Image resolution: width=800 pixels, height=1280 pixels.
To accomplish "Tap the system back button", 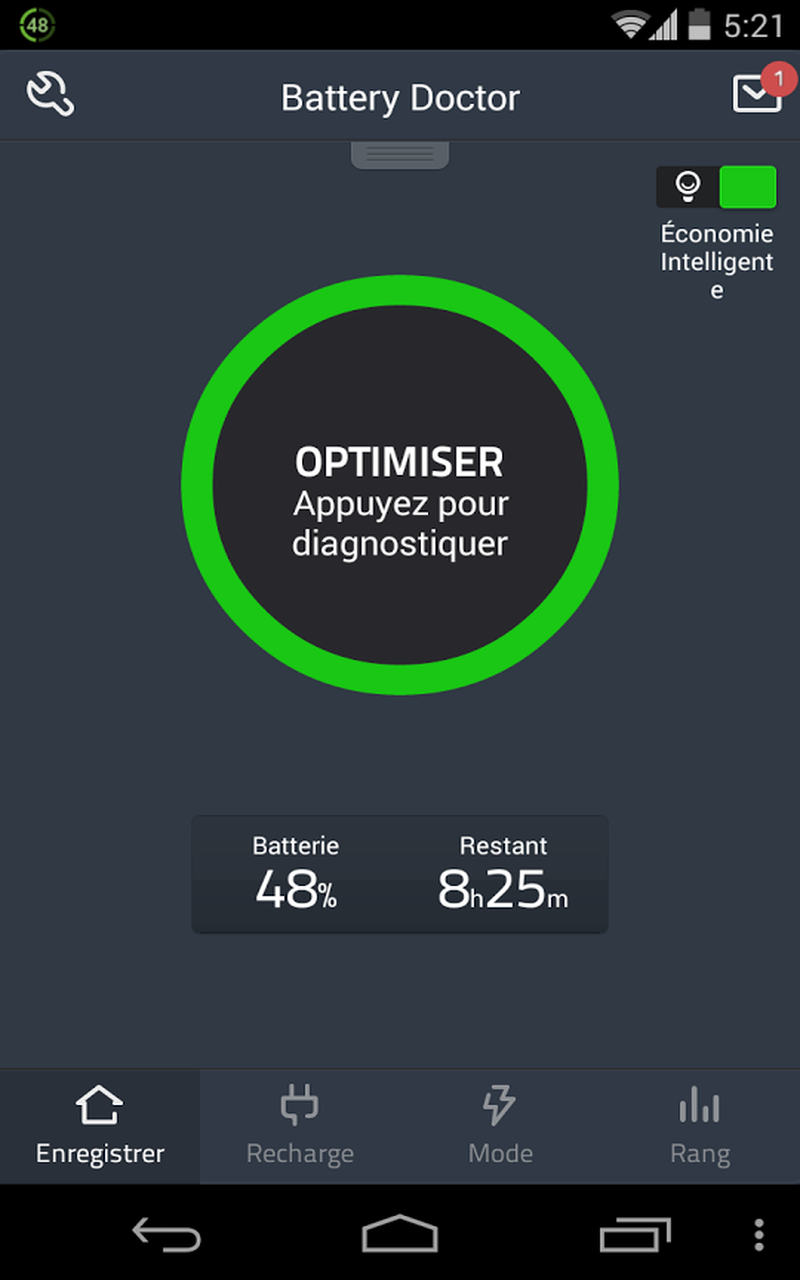I will point(167,1235).
